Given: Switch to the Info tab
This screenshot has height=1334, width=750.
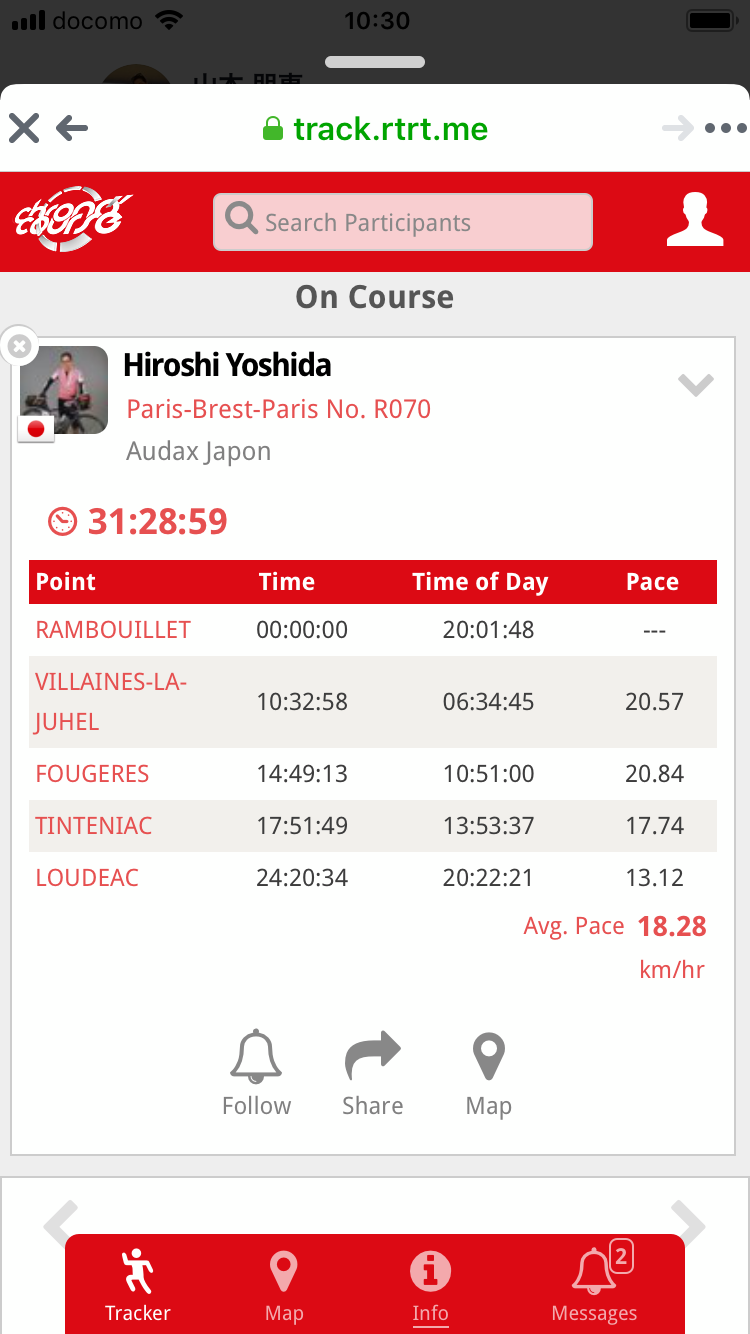Looking at the screenshot, I should click(430, 1285).
